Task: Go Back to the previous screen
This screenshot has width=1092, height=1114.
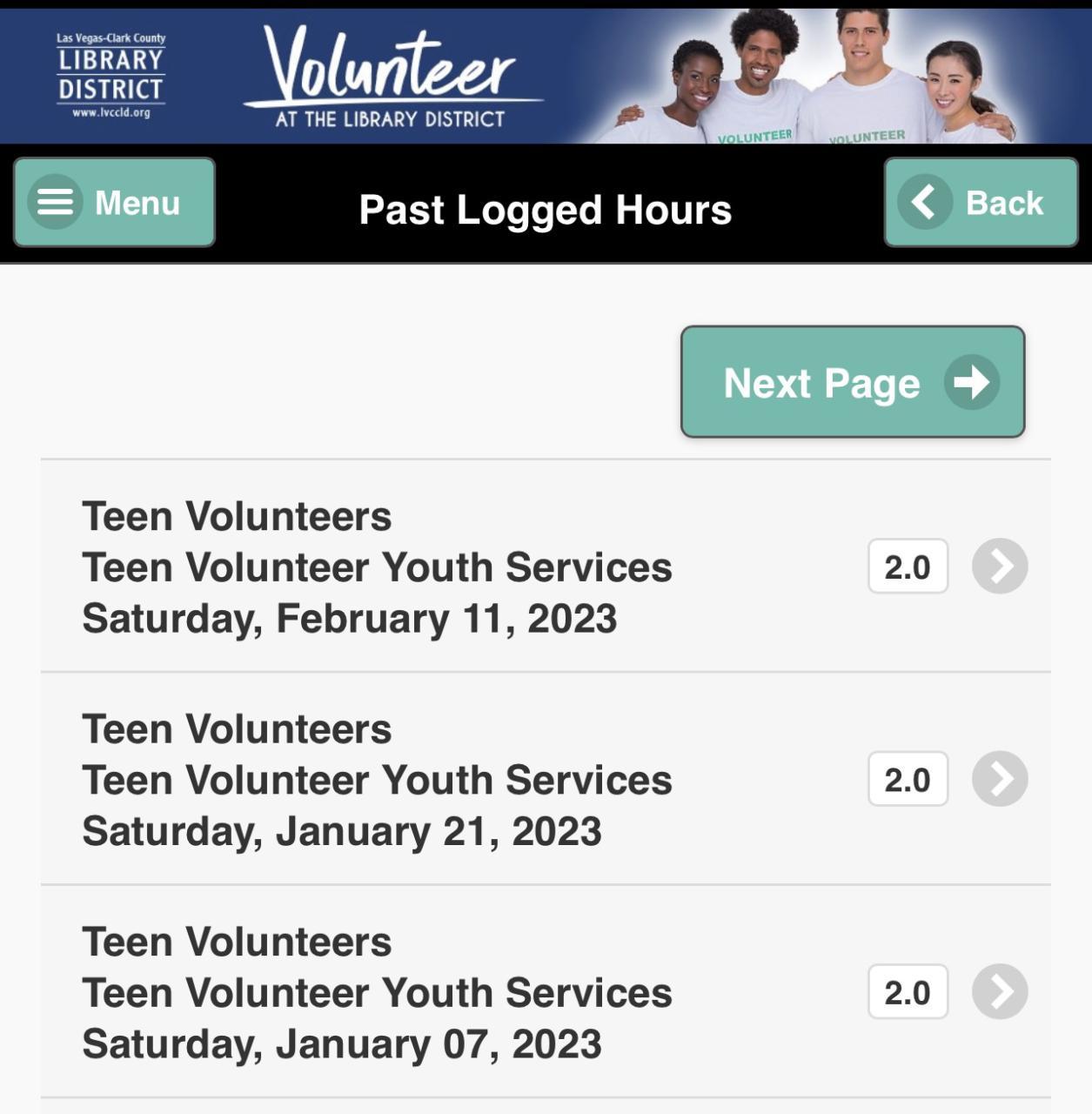Action: (x=981, y=203)
